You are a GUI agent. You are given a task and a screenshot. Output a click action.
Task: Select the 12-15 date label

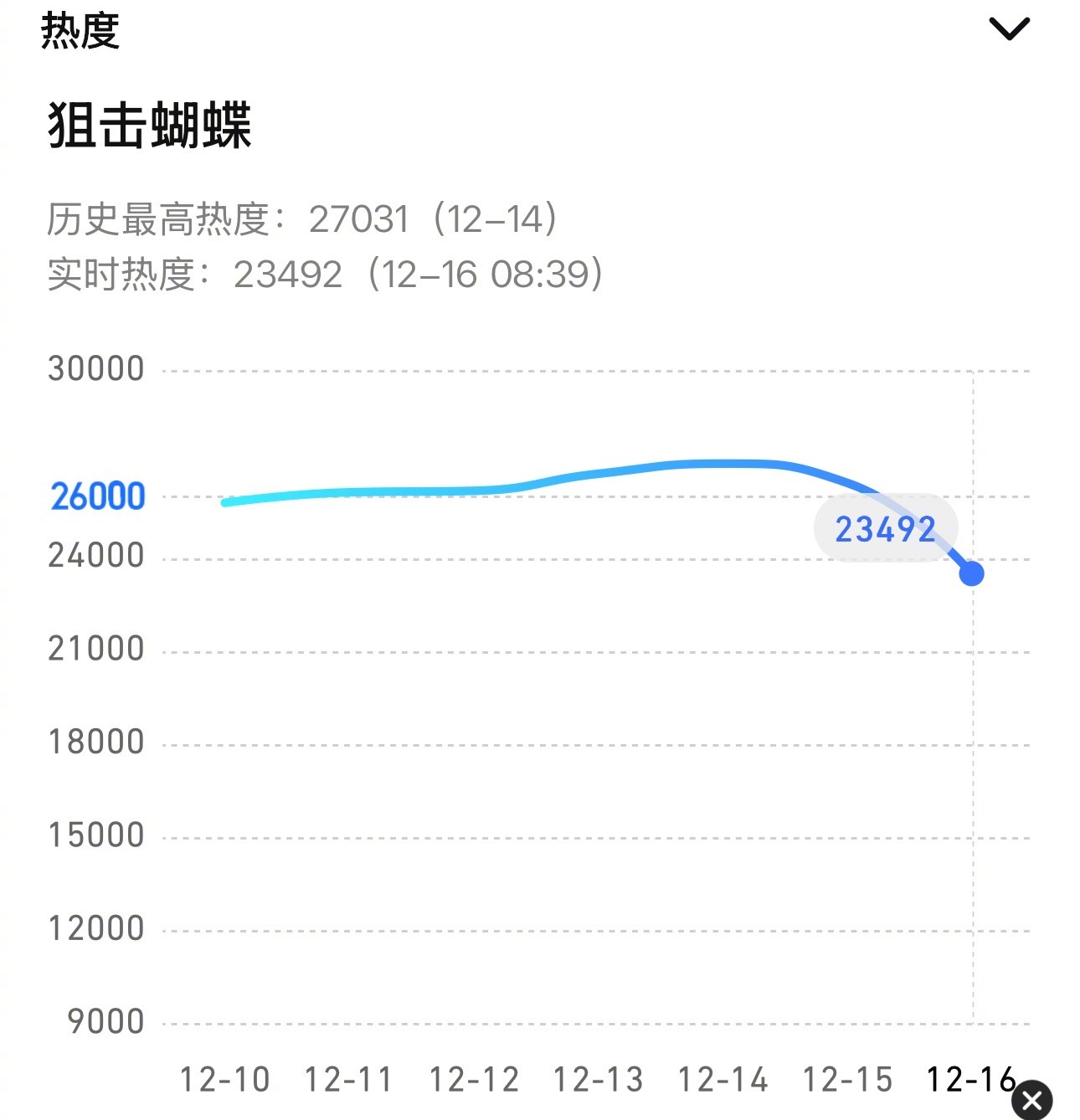[x=846, y=1080]
